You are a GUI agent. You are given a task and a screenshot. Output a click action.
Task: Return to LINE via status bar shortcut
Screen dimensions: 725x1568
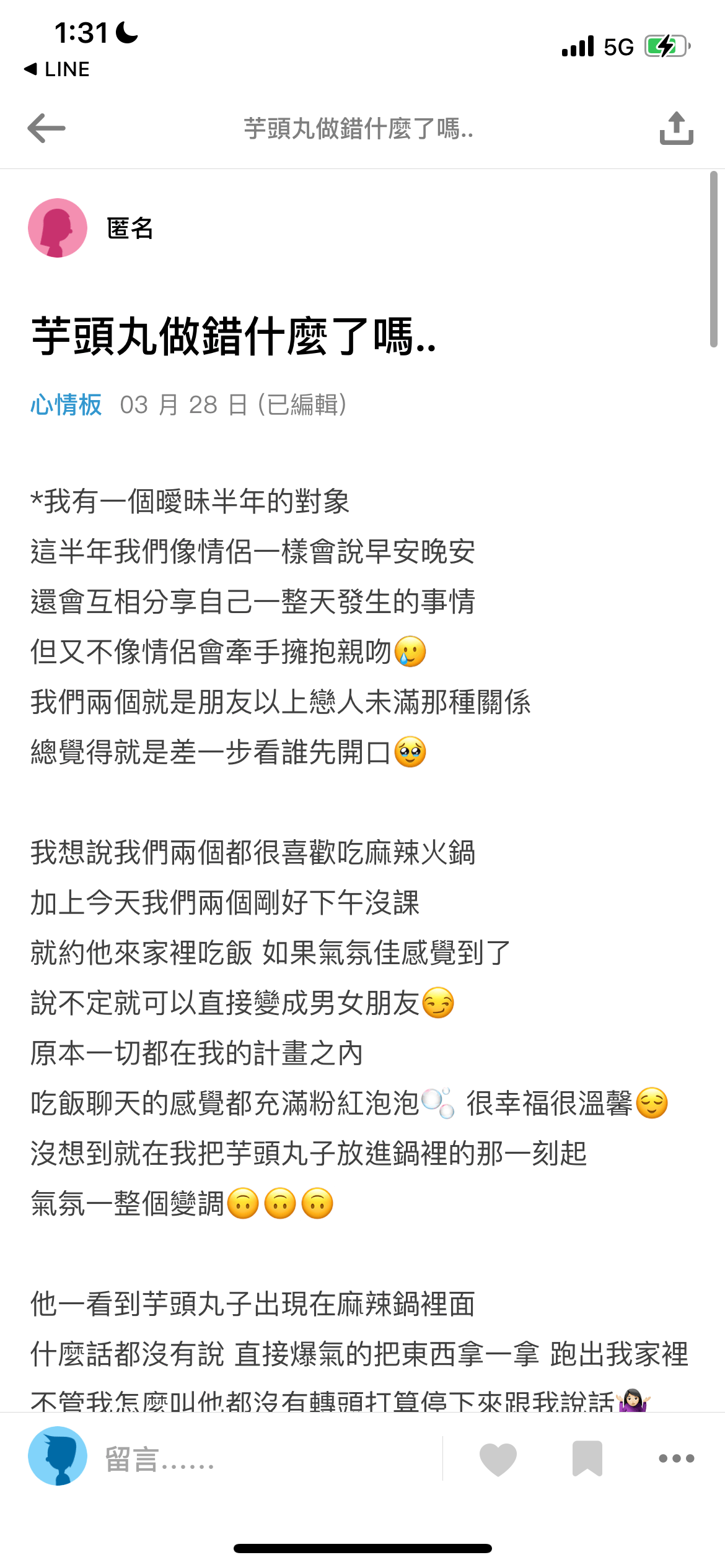[x=57, y=69]
